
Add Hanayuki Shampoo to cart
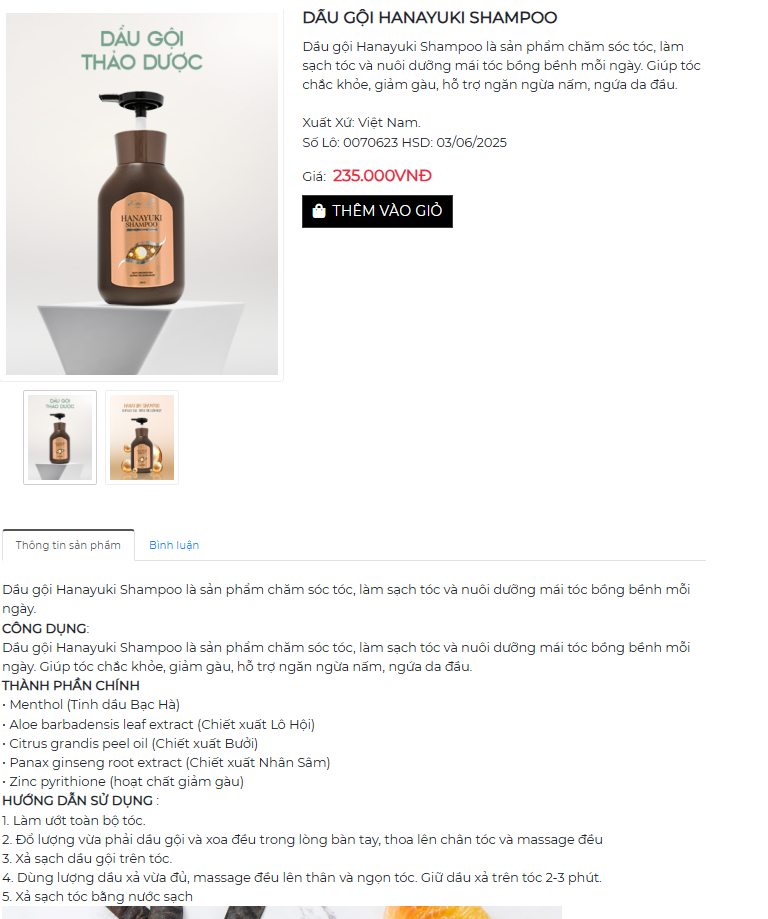pyautogui.click(x=377, y=211)
